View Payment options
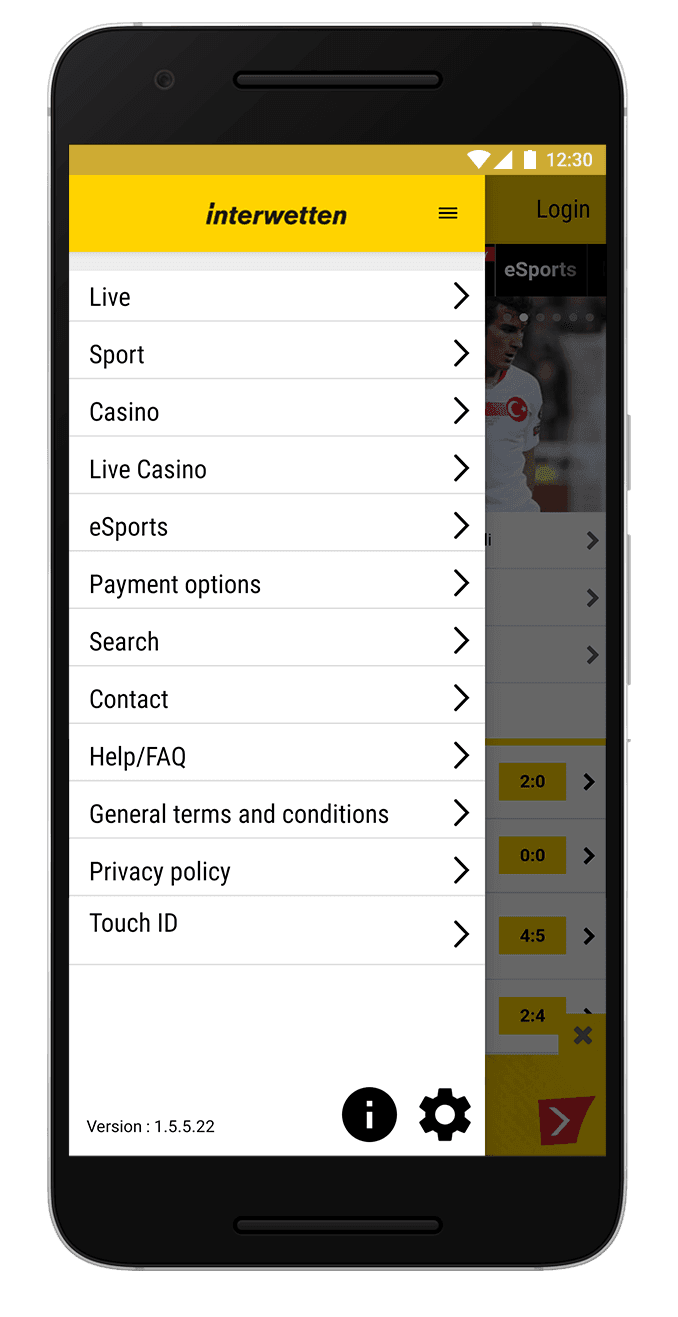Screen dimensions: 678x1317 276,584
